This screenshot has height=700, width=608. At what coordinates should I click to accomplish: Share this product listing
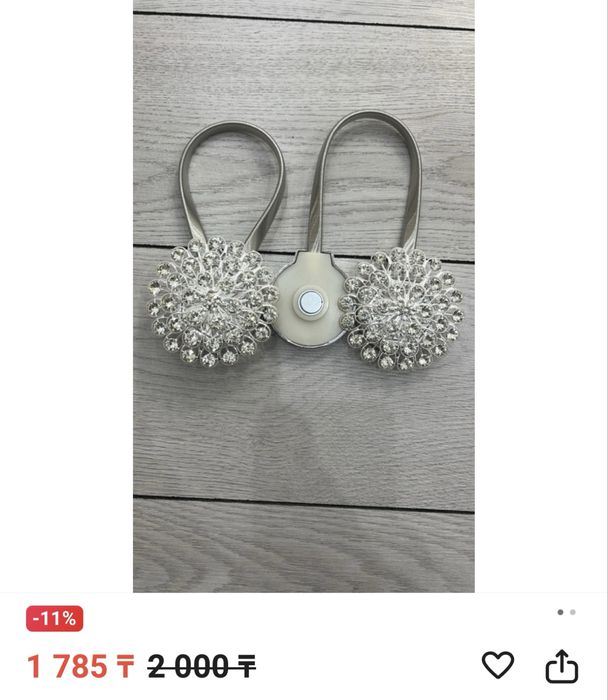(562, 665)
